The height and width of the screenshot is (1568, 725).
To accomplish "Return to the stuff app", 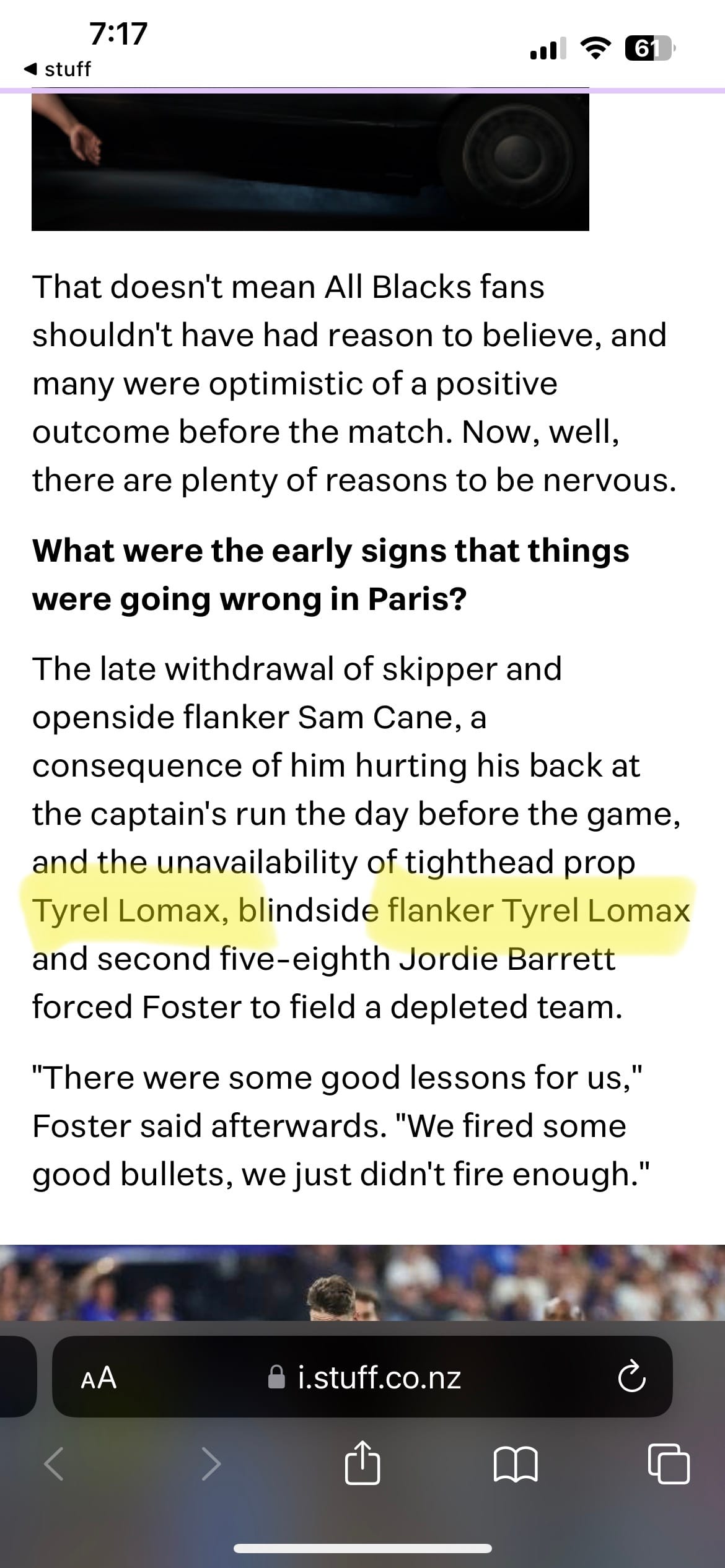I will click(57, 69).
